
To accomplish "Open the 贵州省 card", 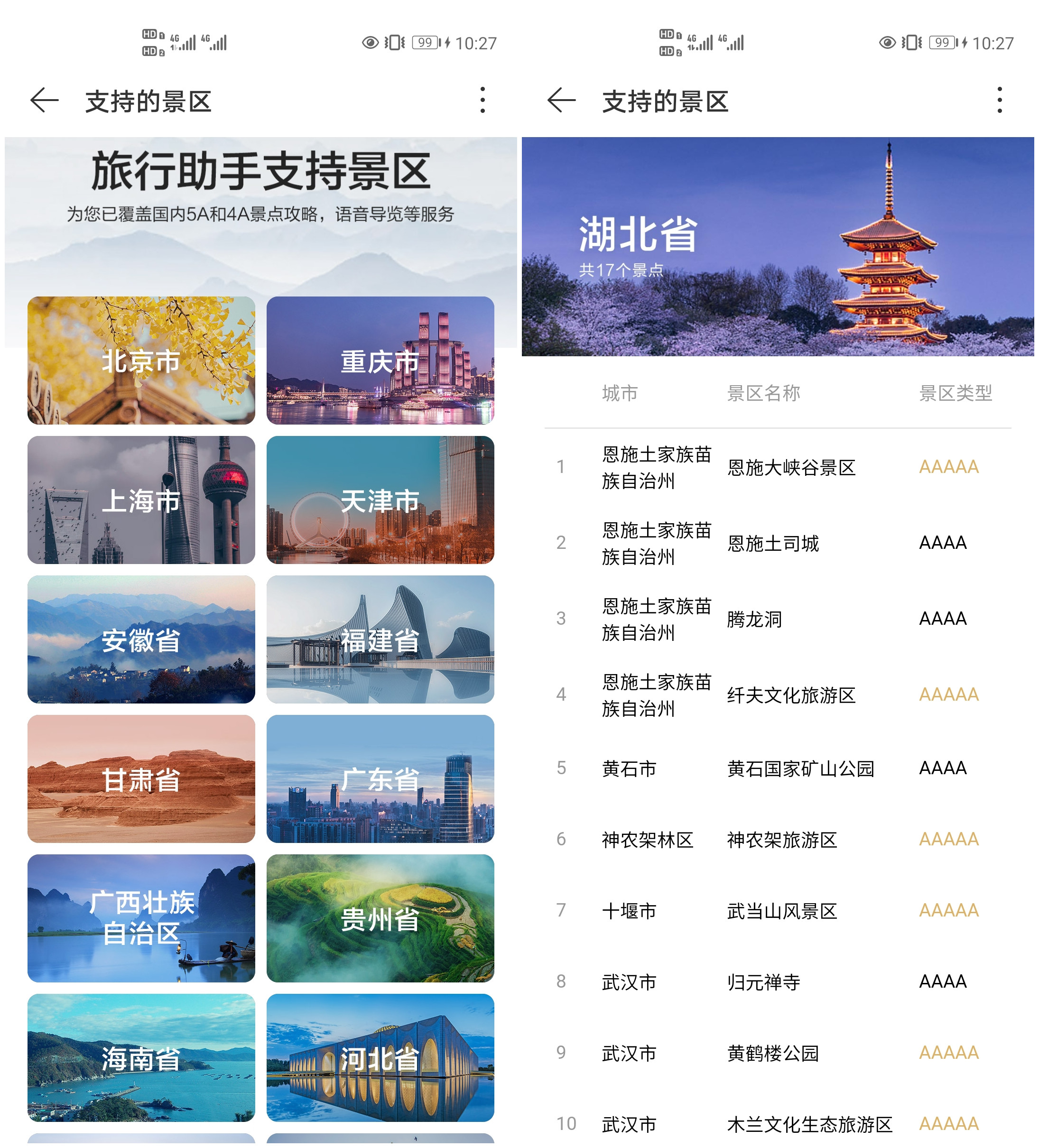I will 380,918.
